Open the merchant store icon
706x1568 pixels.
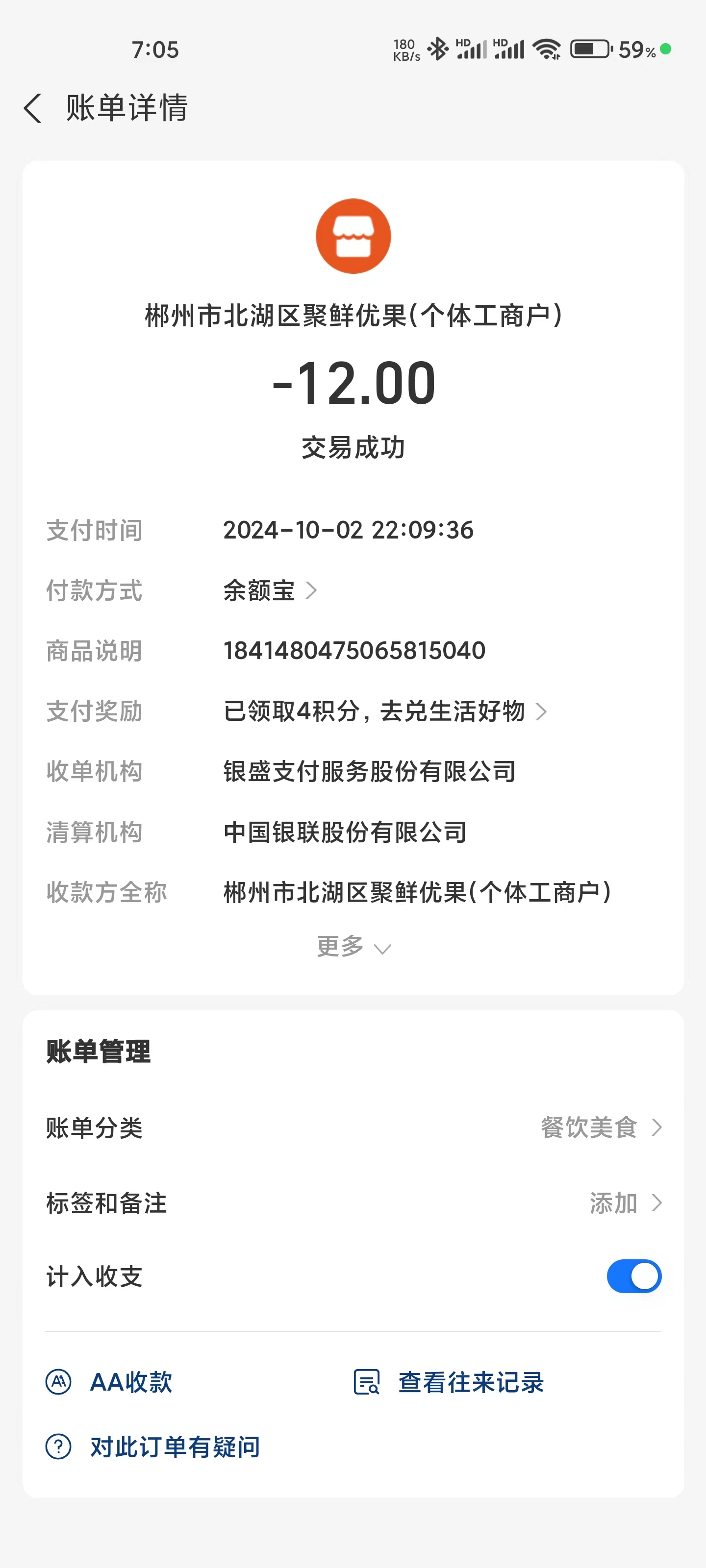(x=353, y=236)
